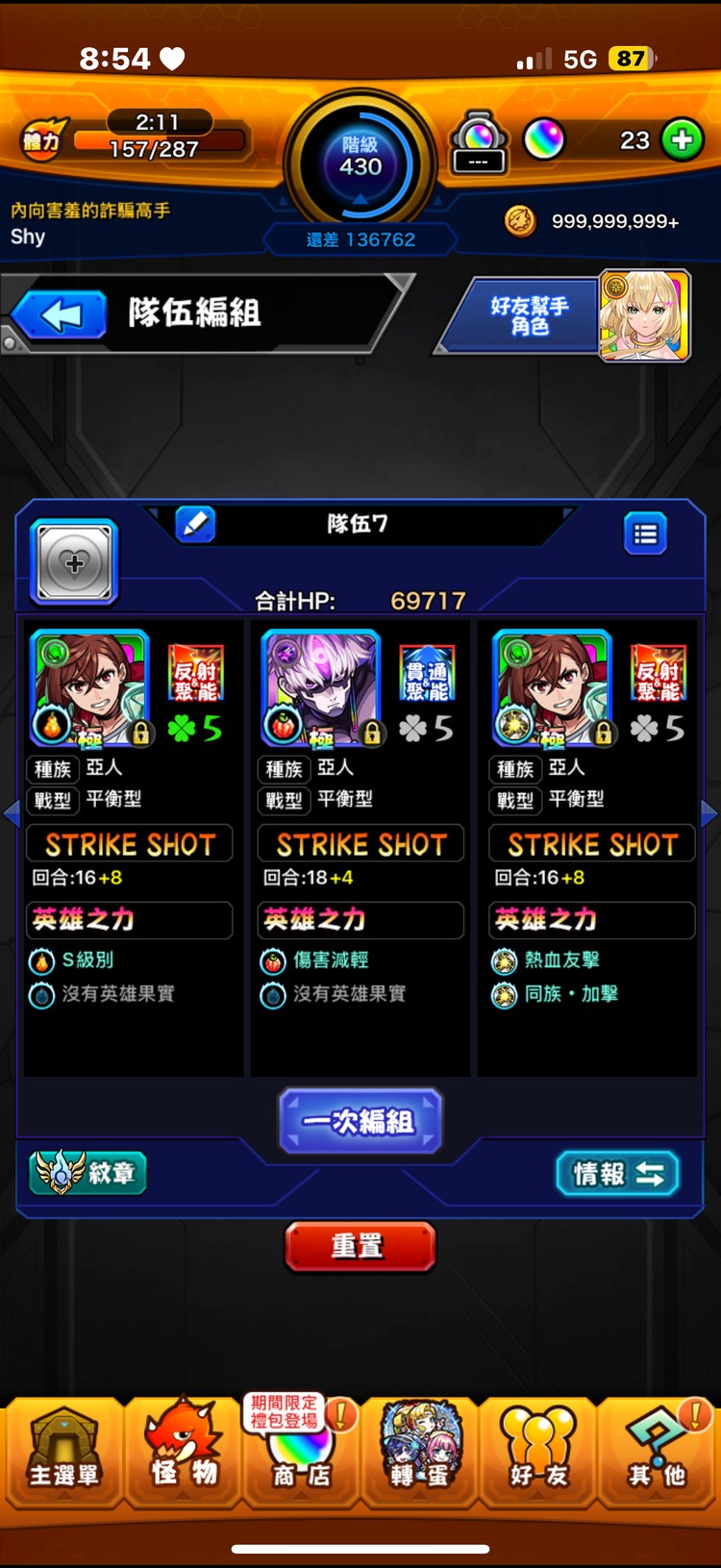This screenshot has width=721, height=1568.
Task: Tap the pencil icon to rename 隊伍7
Action: 196,525
